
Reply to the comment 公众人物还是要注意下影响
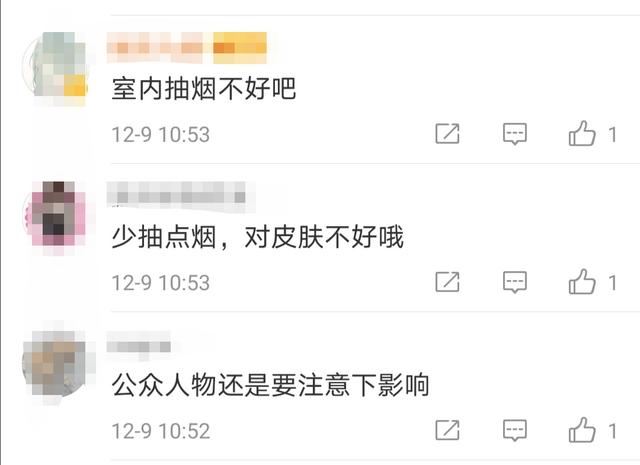[x=515, y=431]
